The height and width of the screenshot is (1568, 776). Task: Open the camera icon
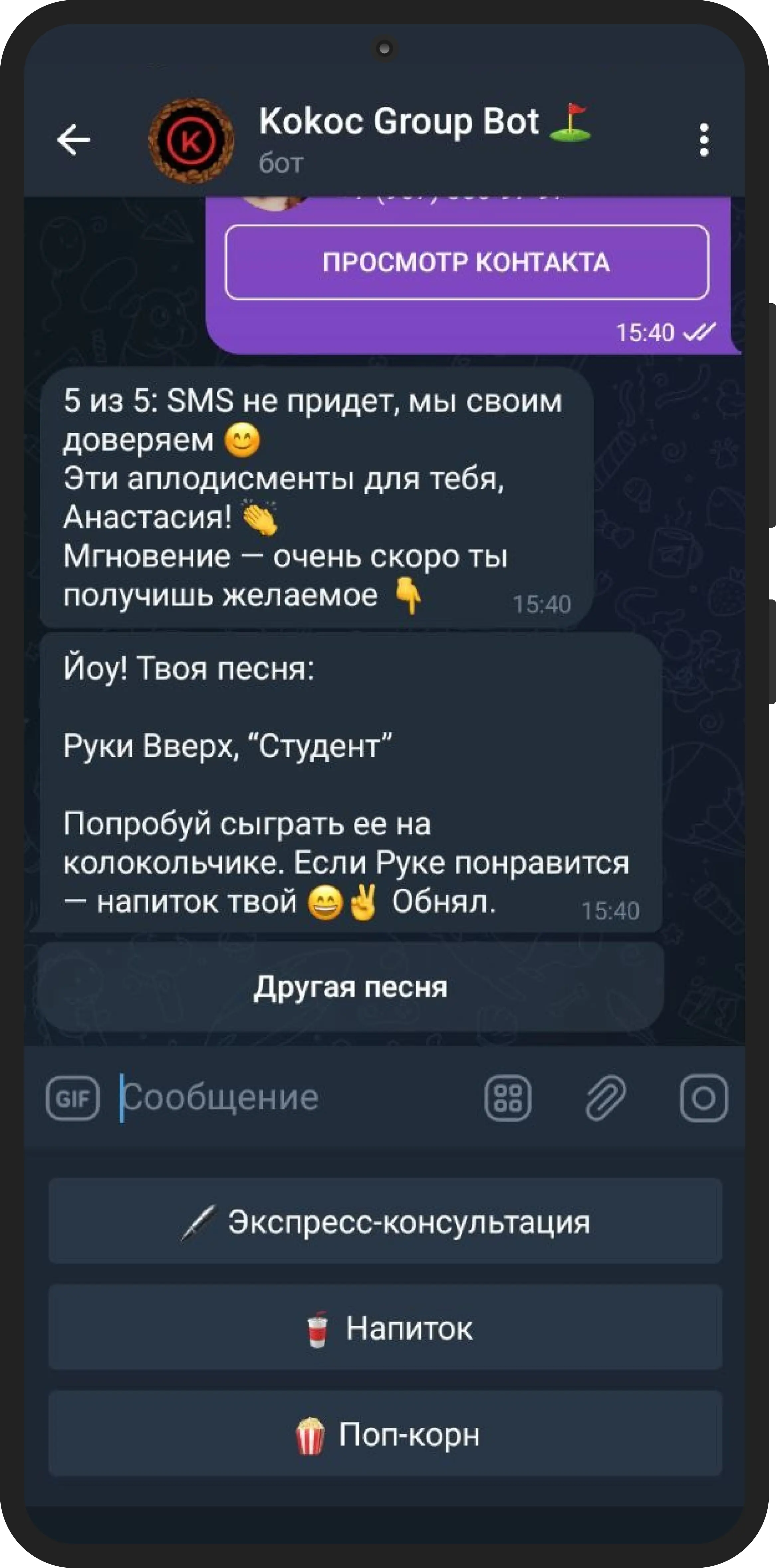tap(704, 1098)
